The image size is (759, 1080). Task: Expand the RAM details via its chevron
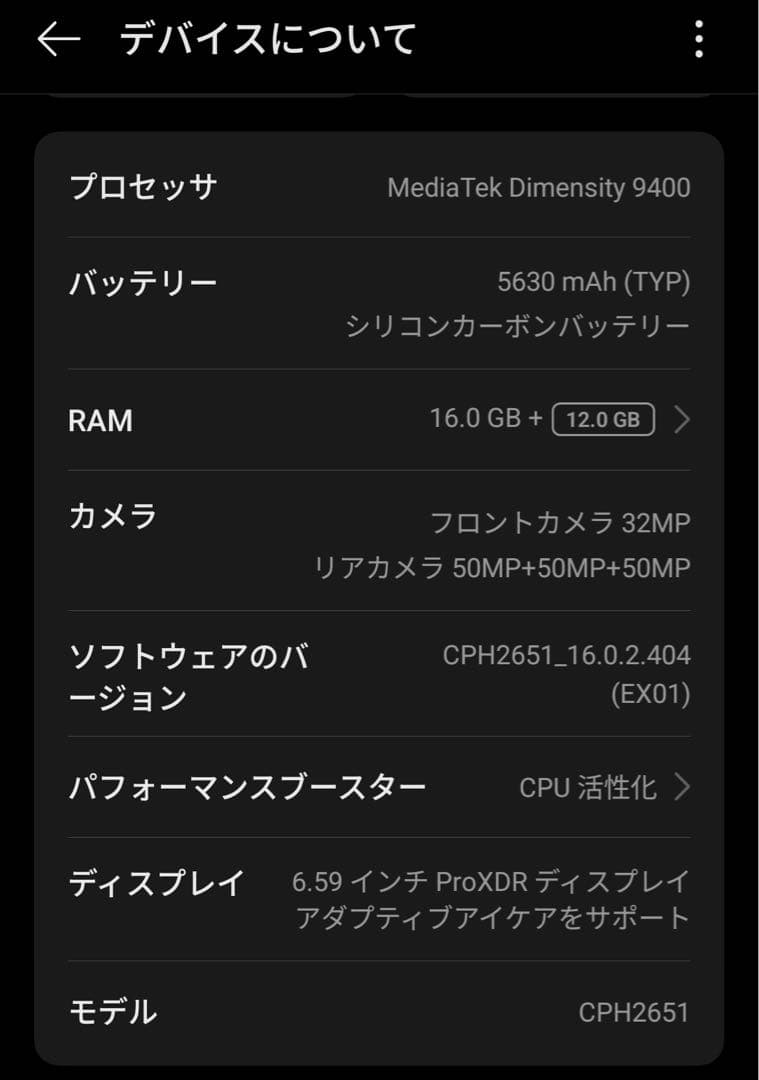click(x=686, y=419)
